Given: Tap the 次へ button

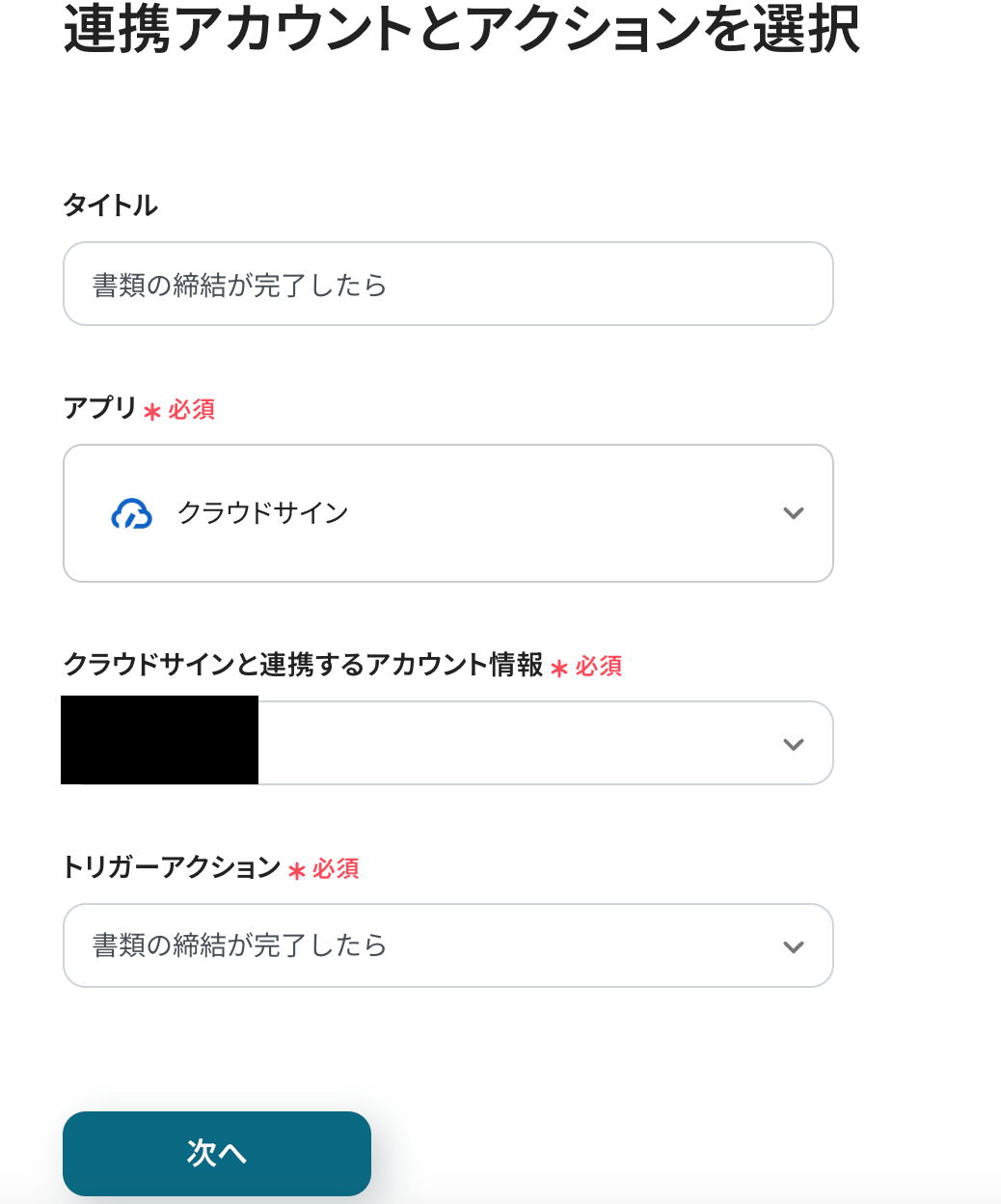Looking at the screenshot, I should [217, 1153].
